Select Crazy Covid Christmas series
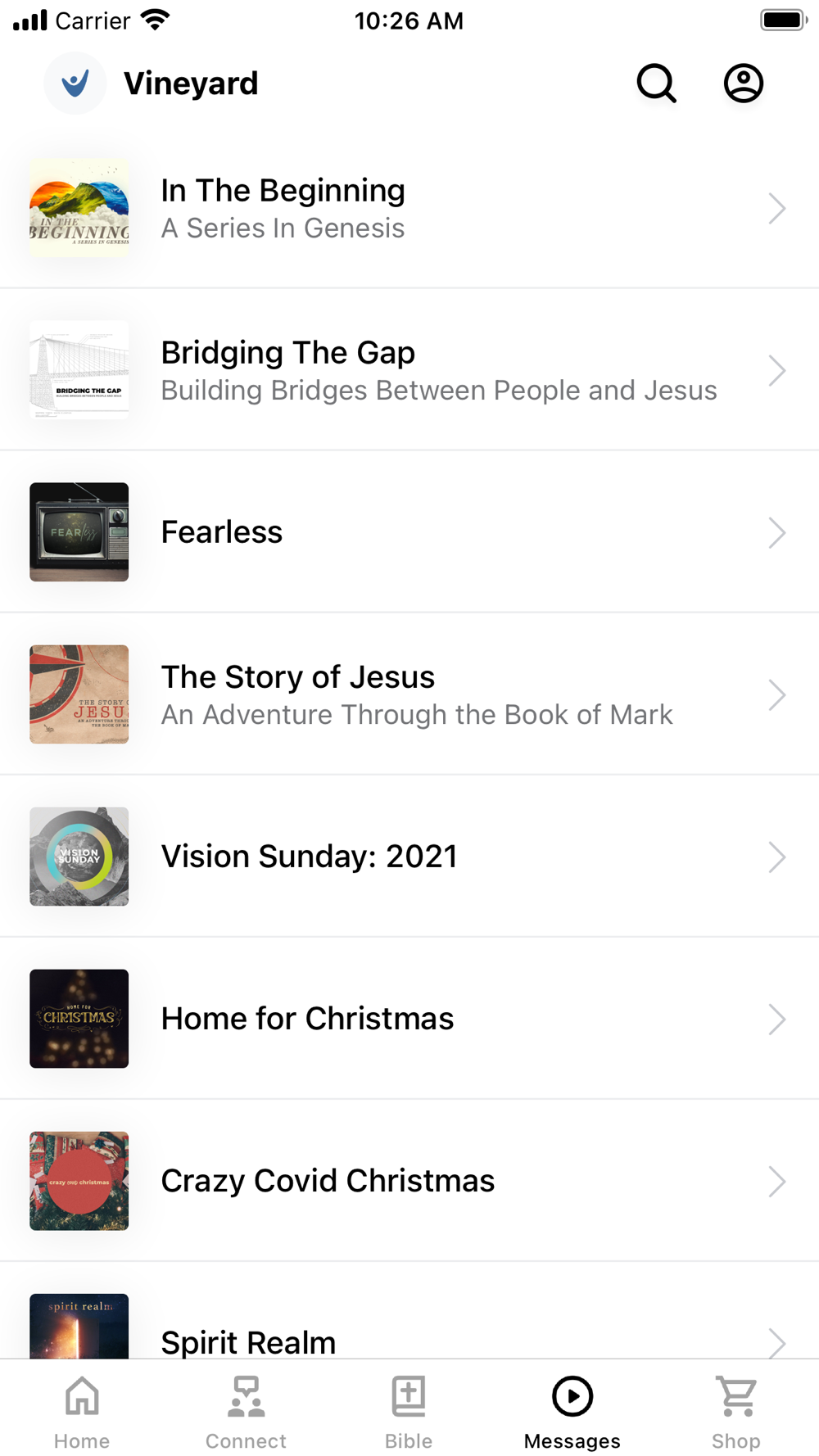819x1456 pixels. [x=409, y=1181]
